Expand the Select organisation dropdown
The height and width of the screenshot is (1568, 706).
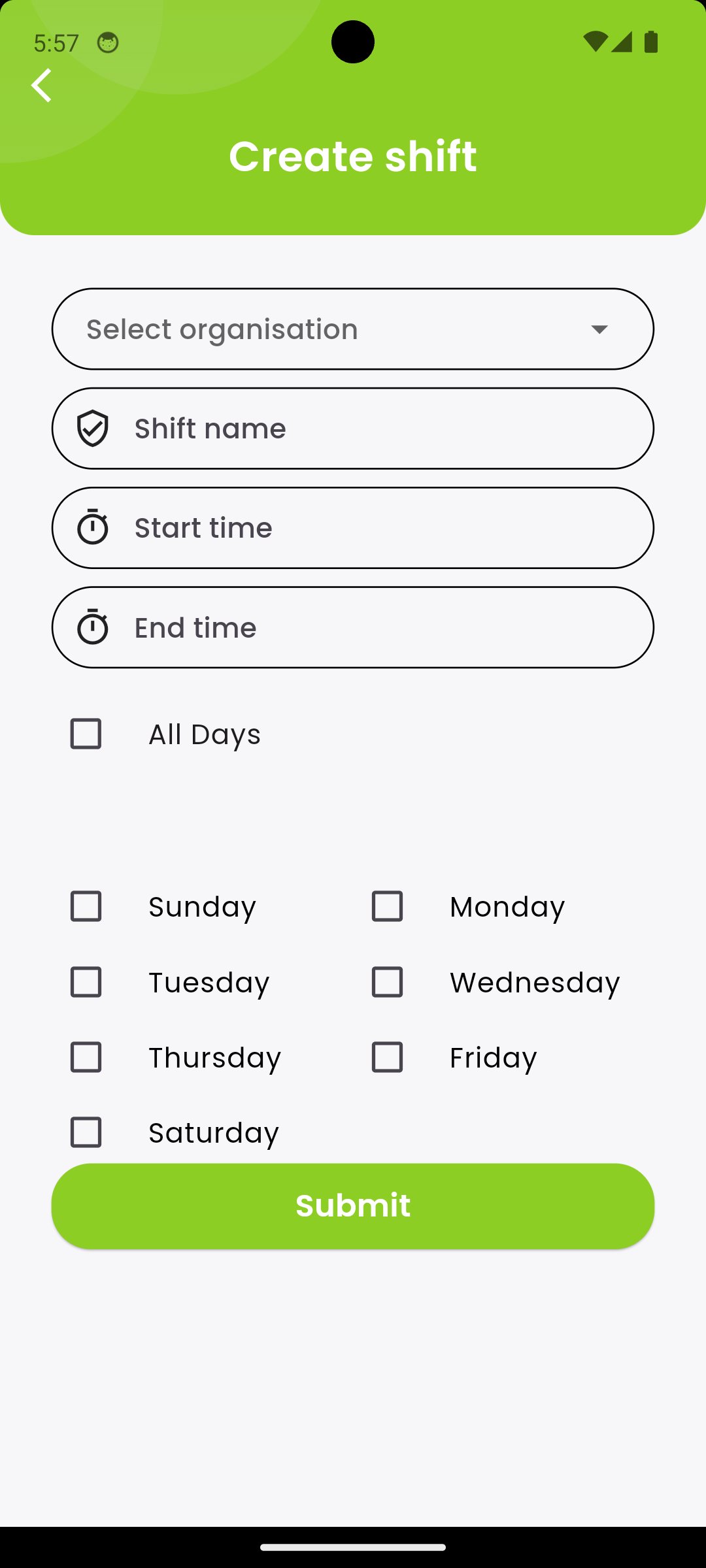click(353, 329)
